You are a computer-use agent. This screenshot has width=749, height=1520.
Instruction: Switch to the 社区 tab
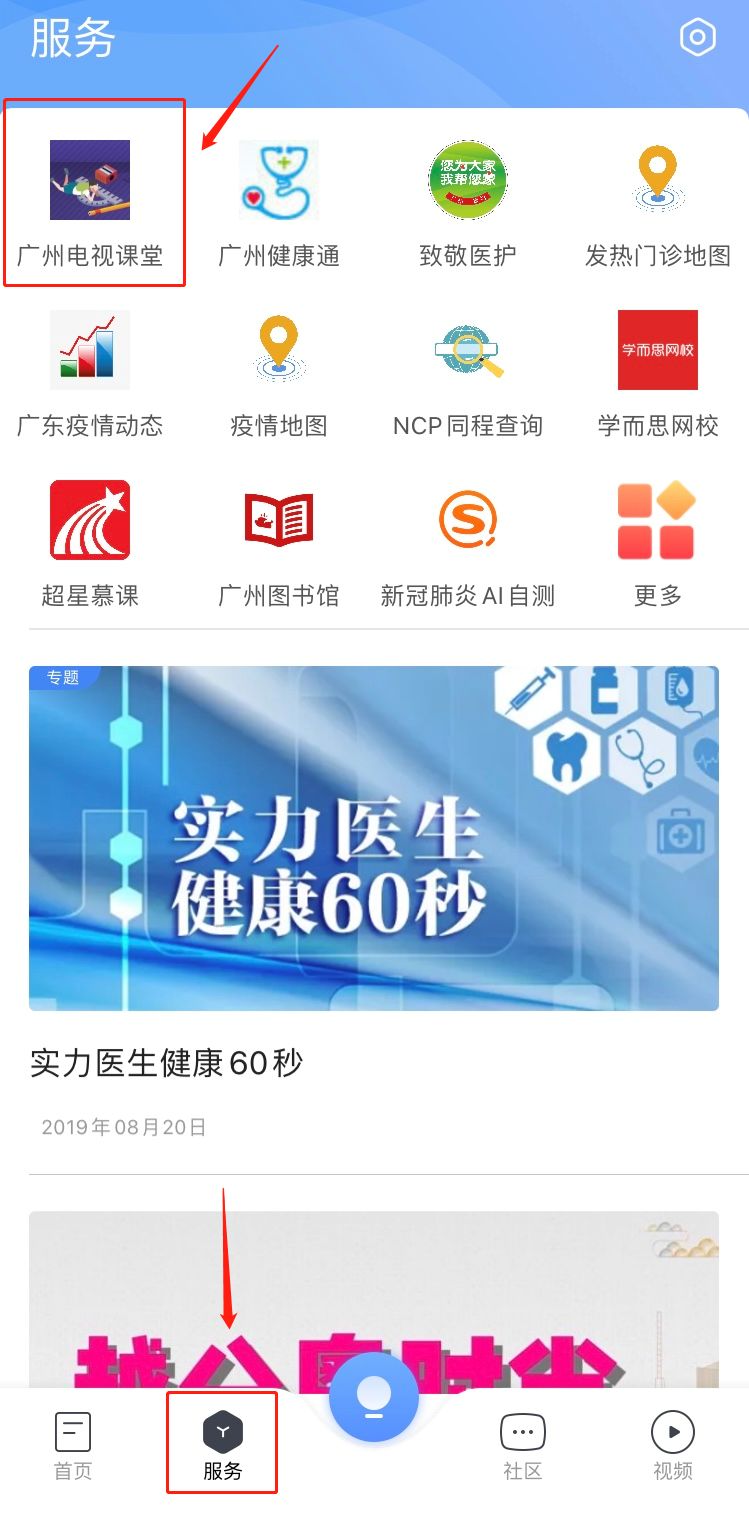(522, 1445)
